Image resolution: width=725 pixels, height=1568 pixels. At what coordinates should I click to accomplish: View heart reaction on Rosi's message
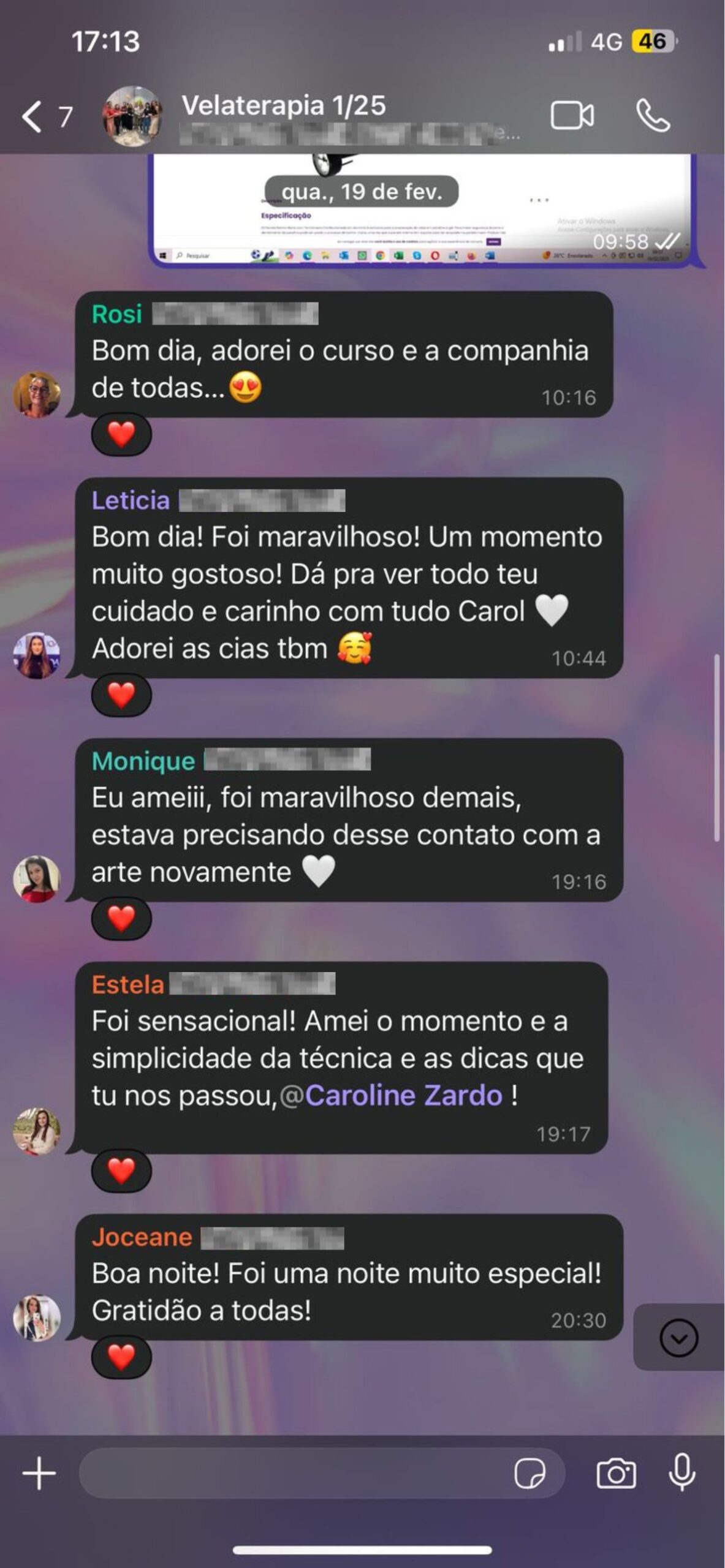[121, 435]
